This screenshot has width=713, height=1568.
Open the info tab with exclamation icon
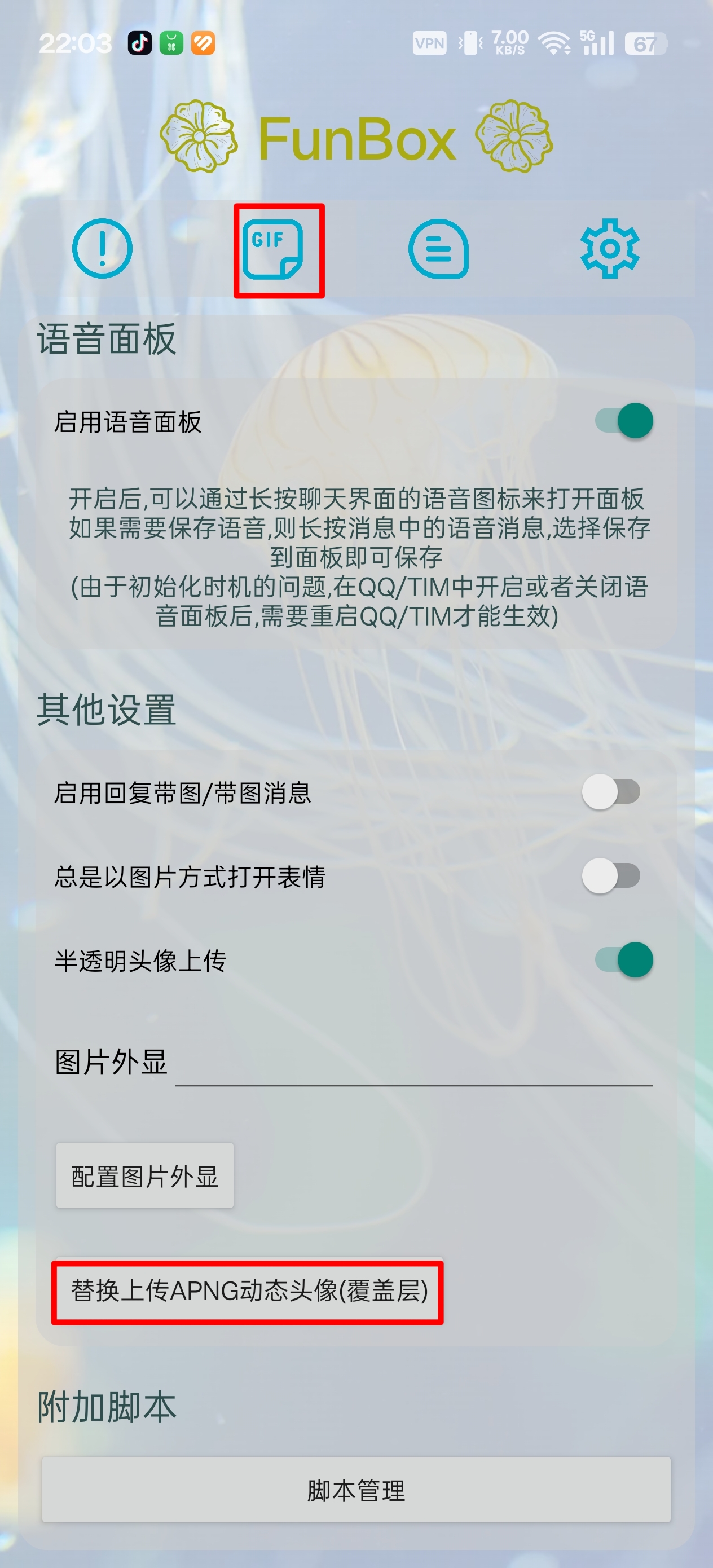(102, 249)
